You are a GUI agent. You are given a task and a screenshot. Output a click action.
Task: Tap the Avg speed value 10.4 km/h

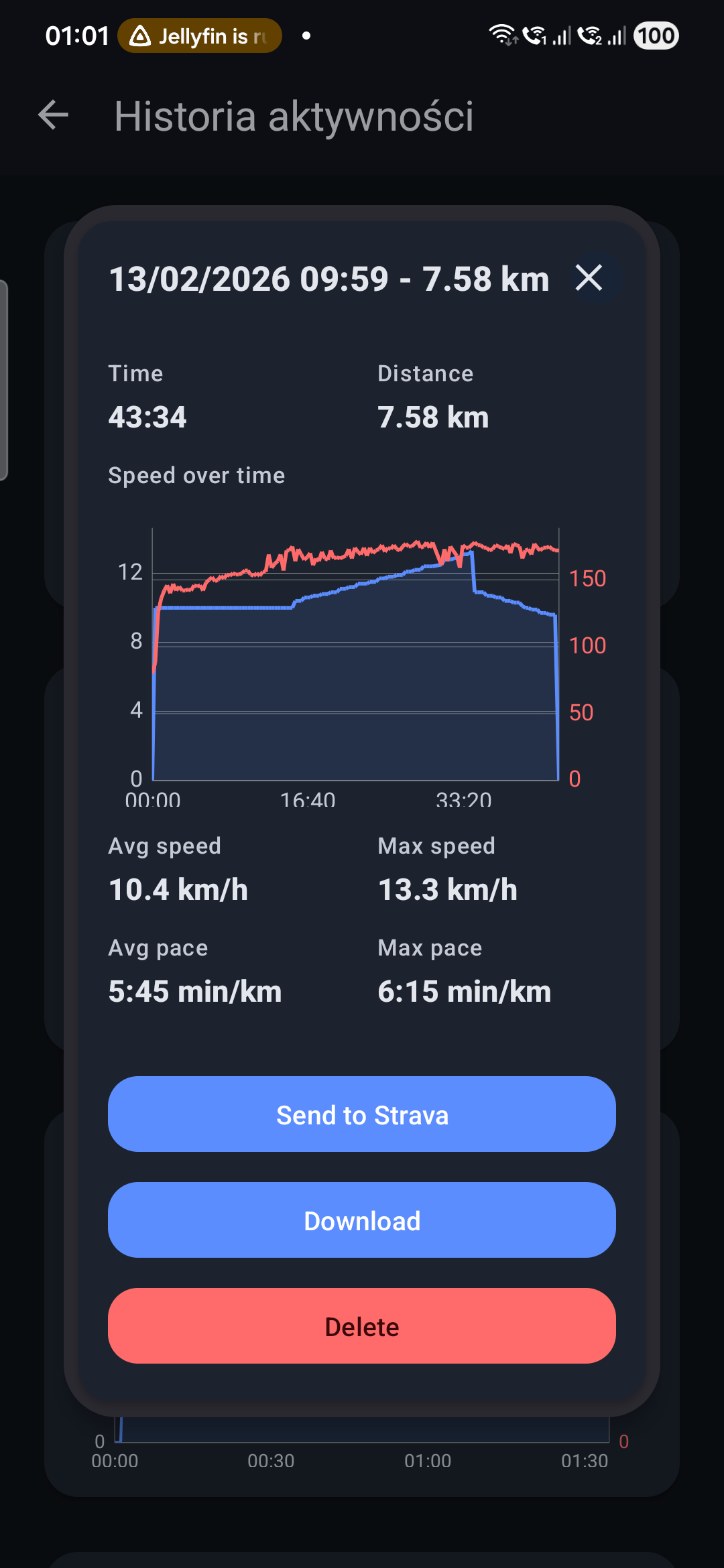pyautogui.click(x=178, y=889)
